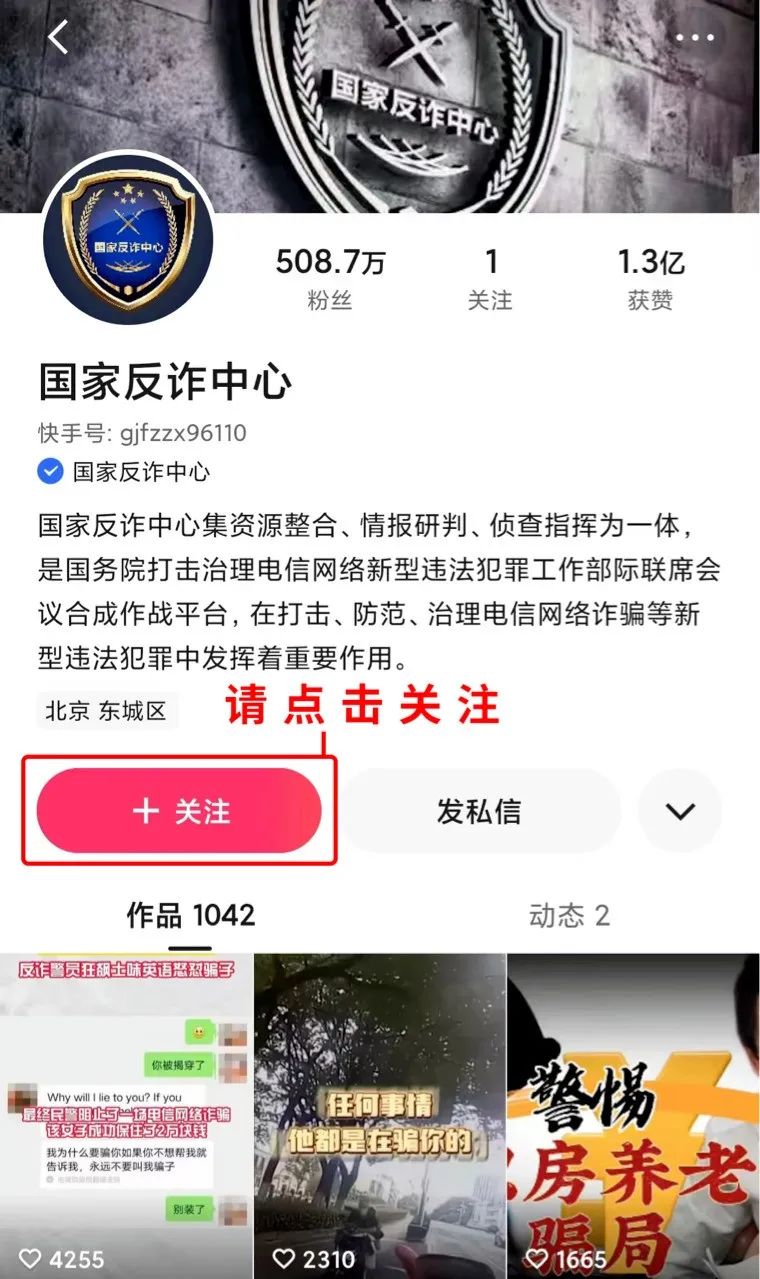Viewport: 760px width, 1279px height.
Task: Open the 警惕 video with 1665 likes
Action: click(x=633, y=1115)
